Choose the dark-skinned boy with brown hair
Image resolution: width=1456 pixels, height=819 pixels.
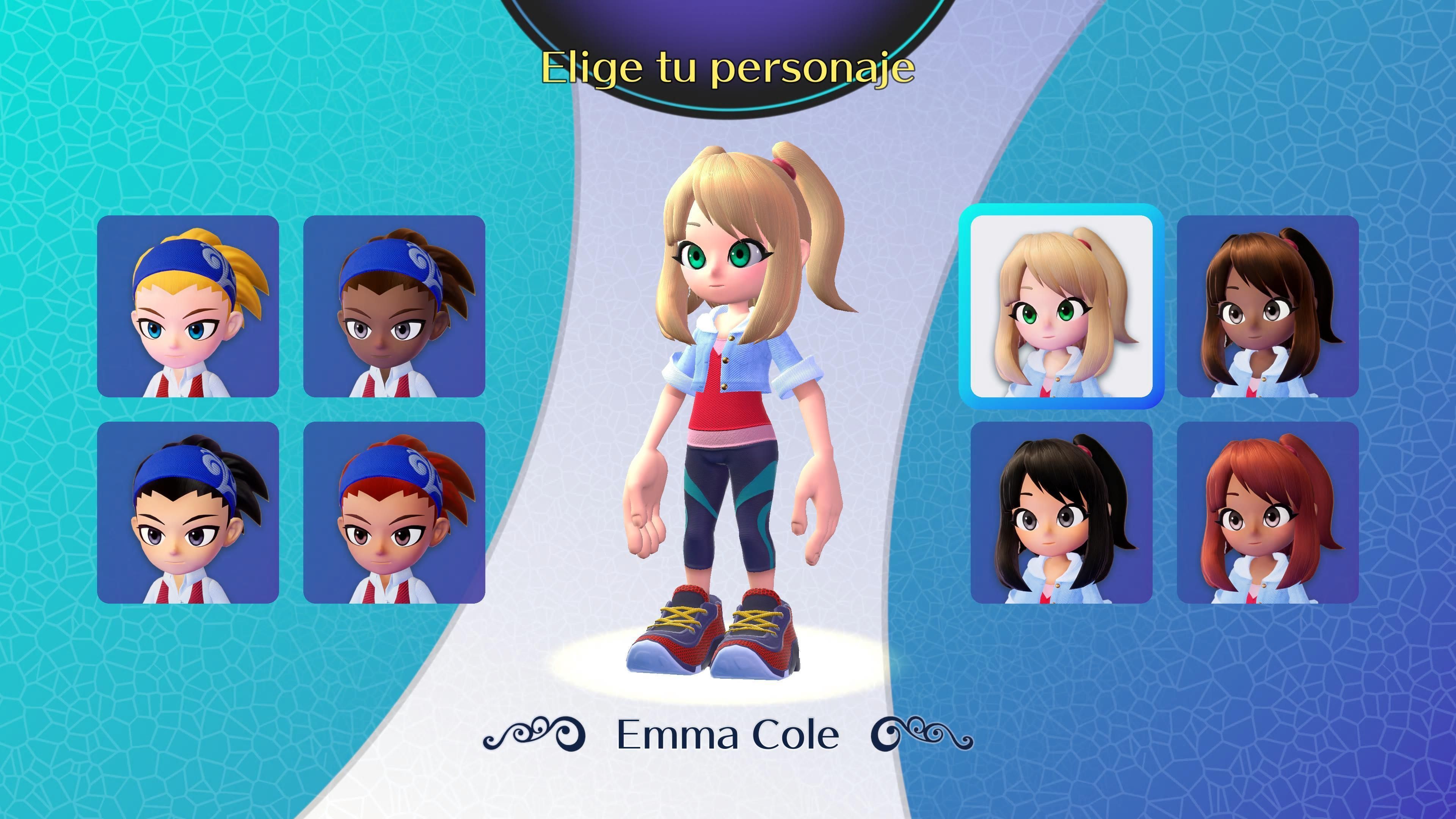coord(394,306)
